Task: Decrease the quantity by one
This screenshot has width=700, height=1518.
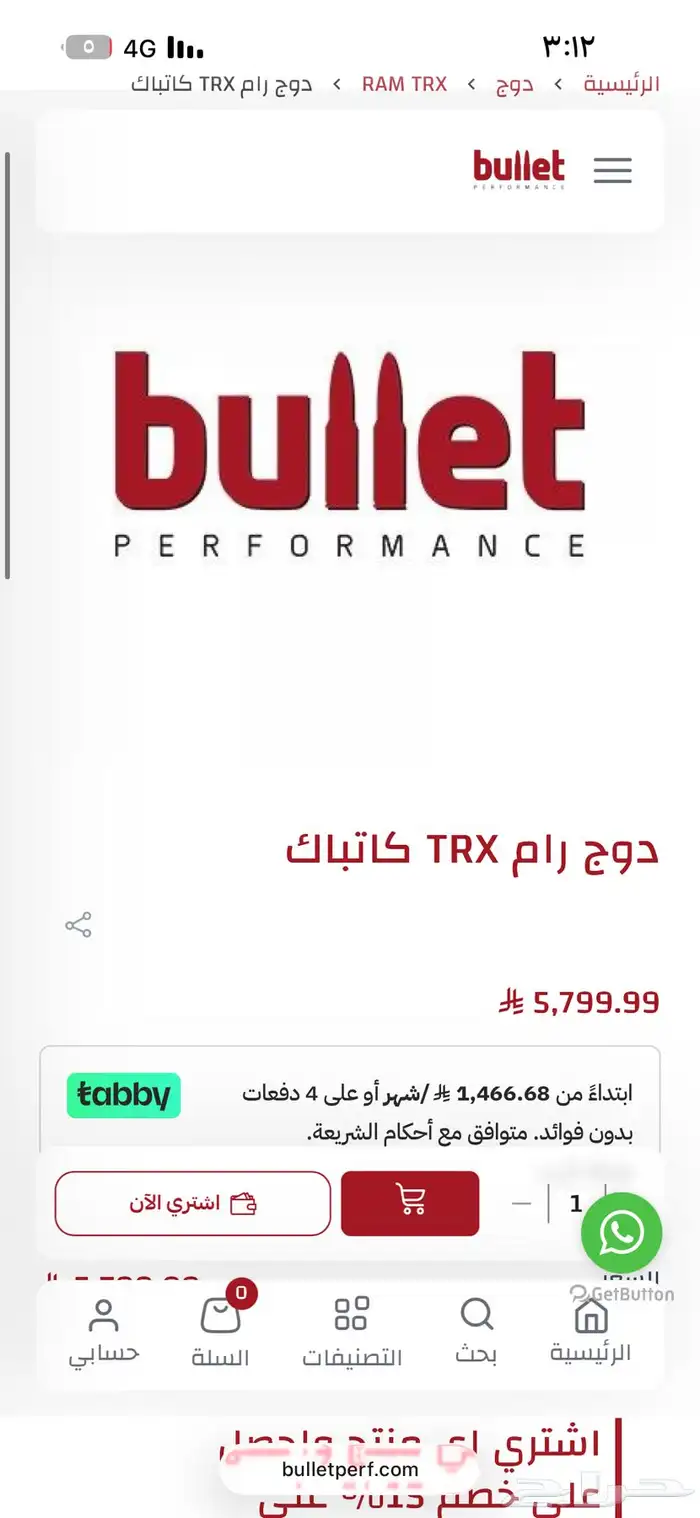Action: [521, 1203]
